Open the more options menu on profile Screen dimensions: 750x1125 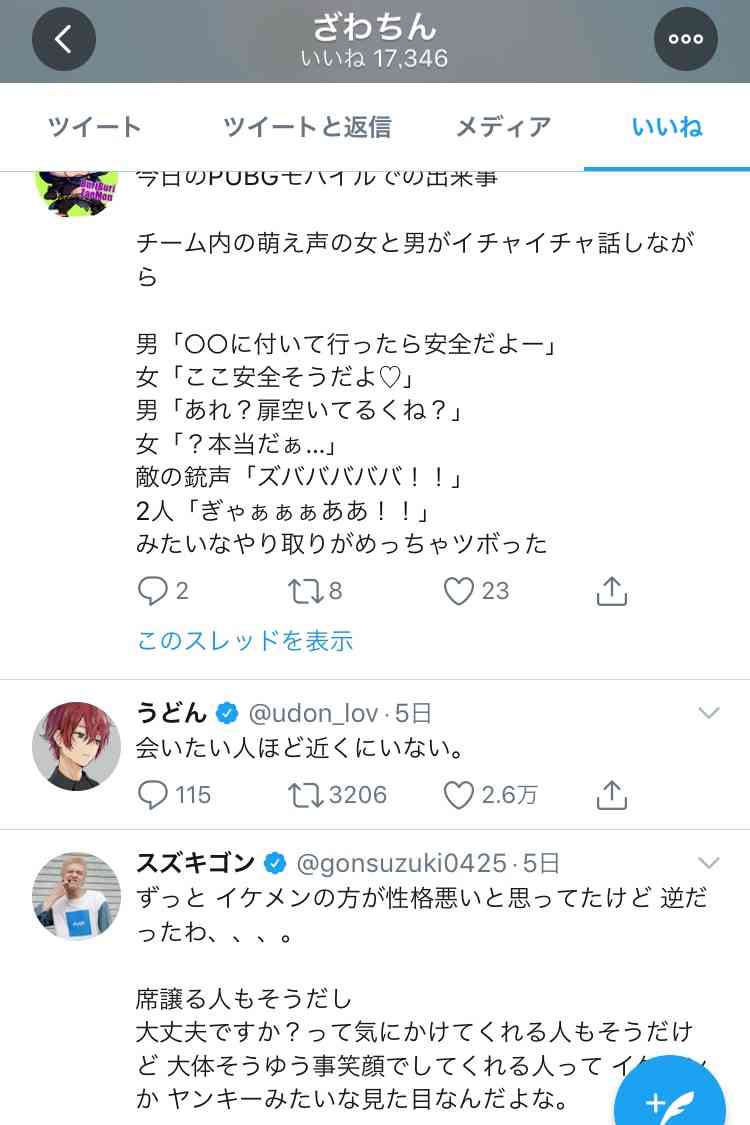tap(686, 39)
